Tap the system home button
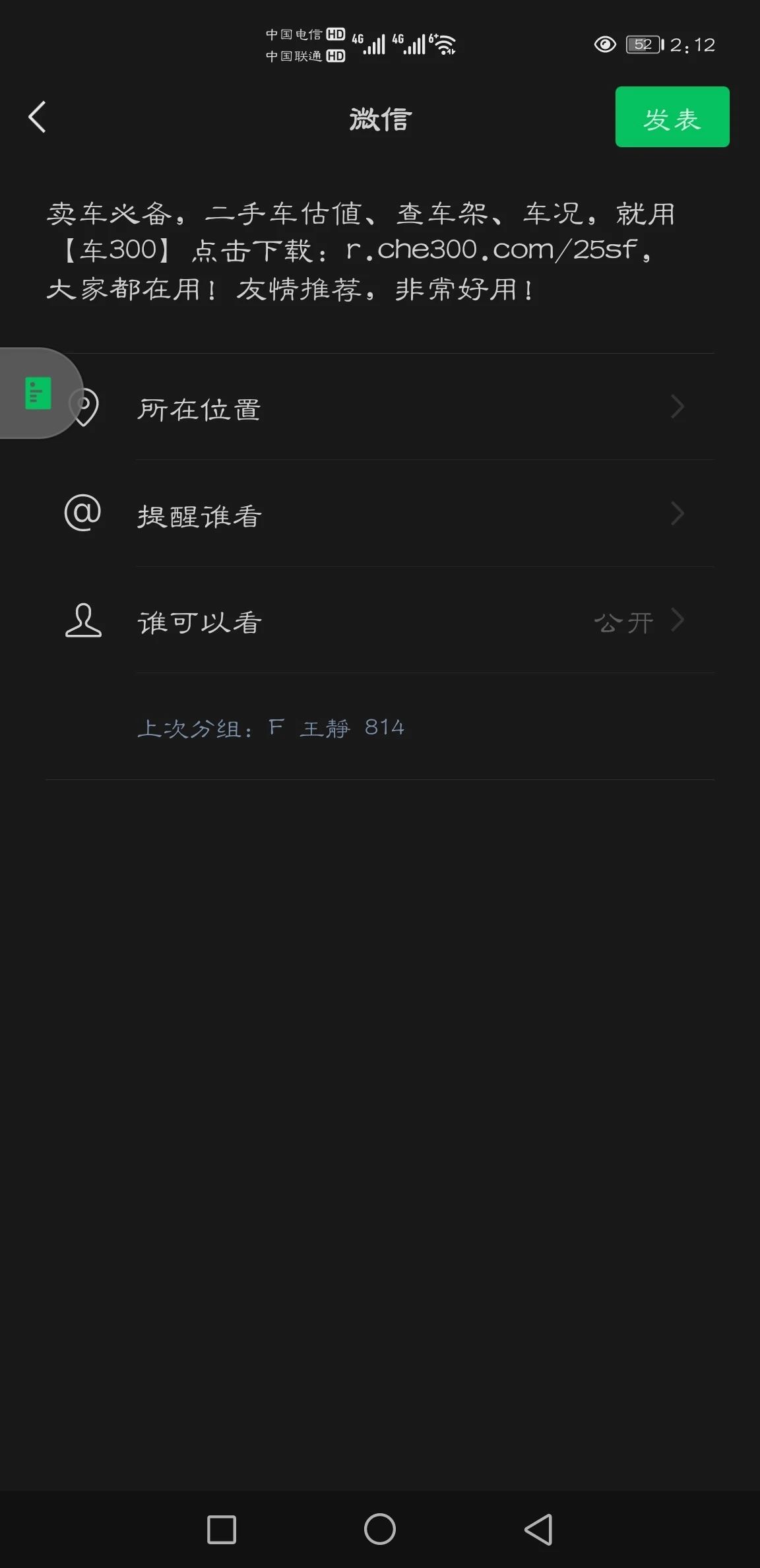This screenshot has width=760, height=1568. pos(380,1529)
